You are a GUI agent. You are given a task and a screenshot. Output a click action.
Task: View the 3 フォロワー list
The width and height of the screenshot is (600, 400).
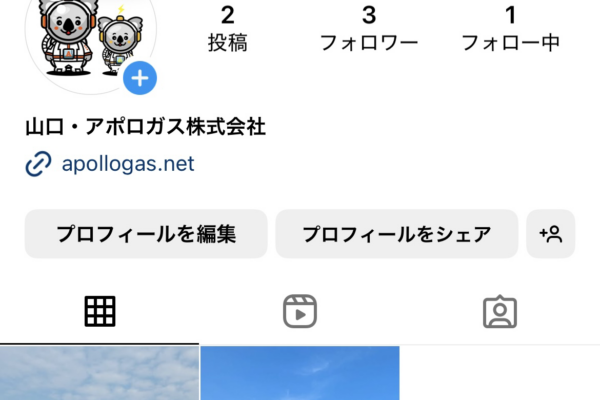369,28
